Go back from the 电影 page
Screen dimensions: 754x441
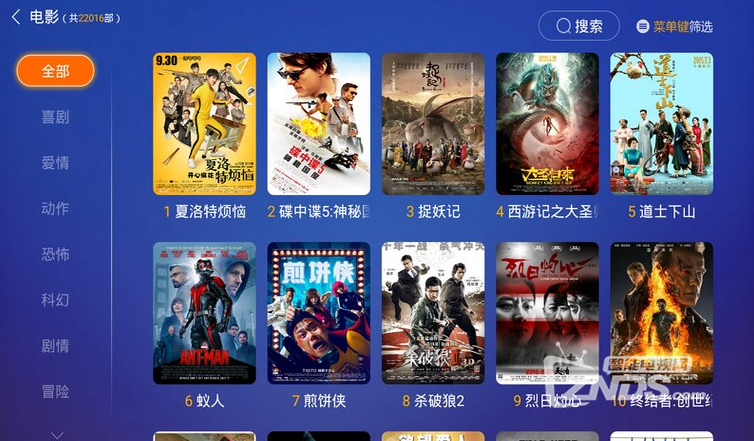click(x=16, y=17)
